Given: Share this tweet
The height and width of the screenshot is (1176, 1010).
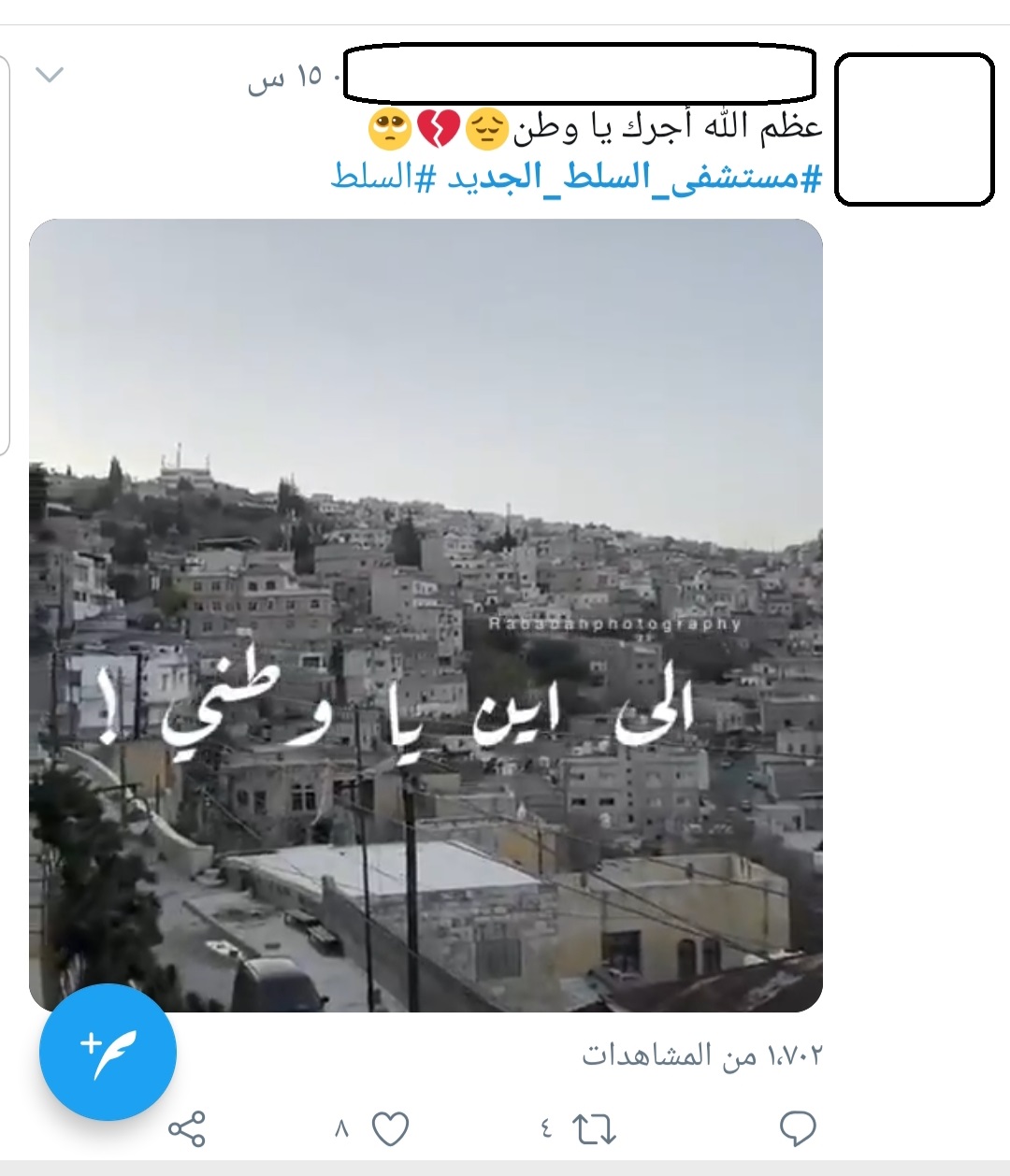Looking at the screenshot, I should pos(186,1129).
